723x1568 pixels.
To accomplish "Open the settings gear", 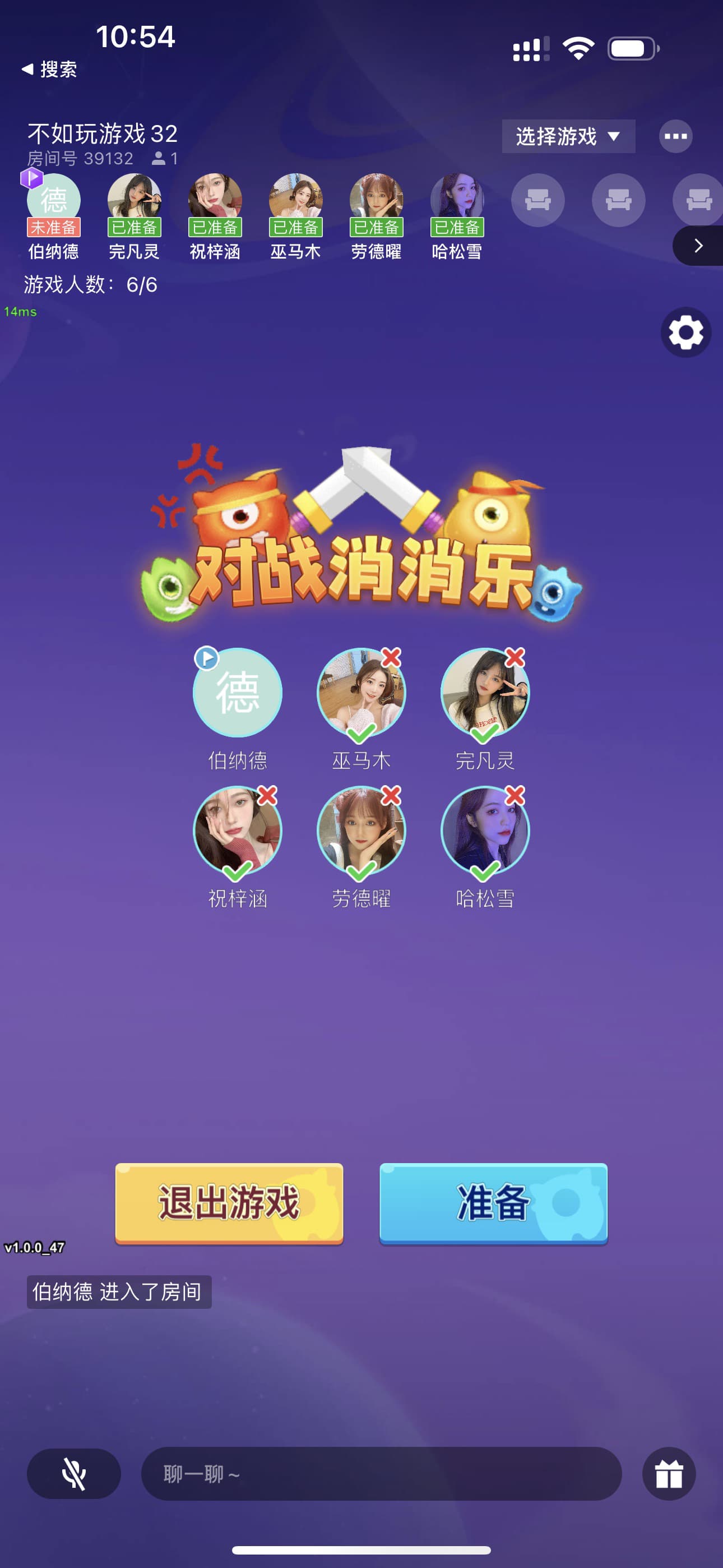I will (685, 333).
